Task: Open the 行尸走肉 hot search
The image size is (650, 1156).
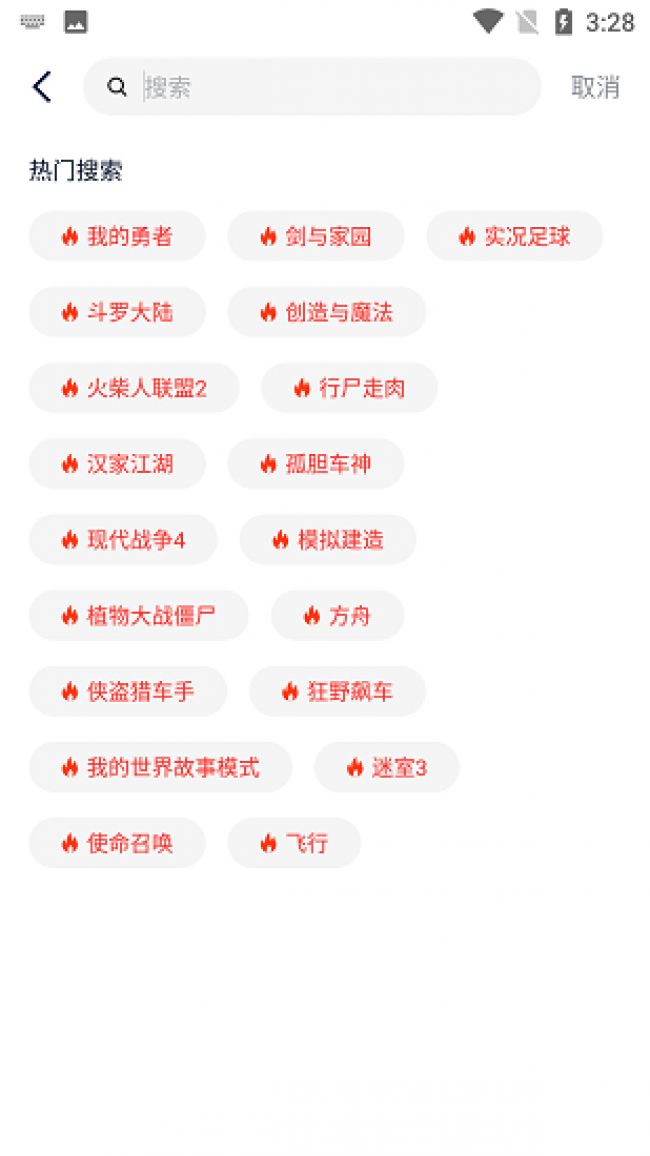Action: click(x=349, y=388)
